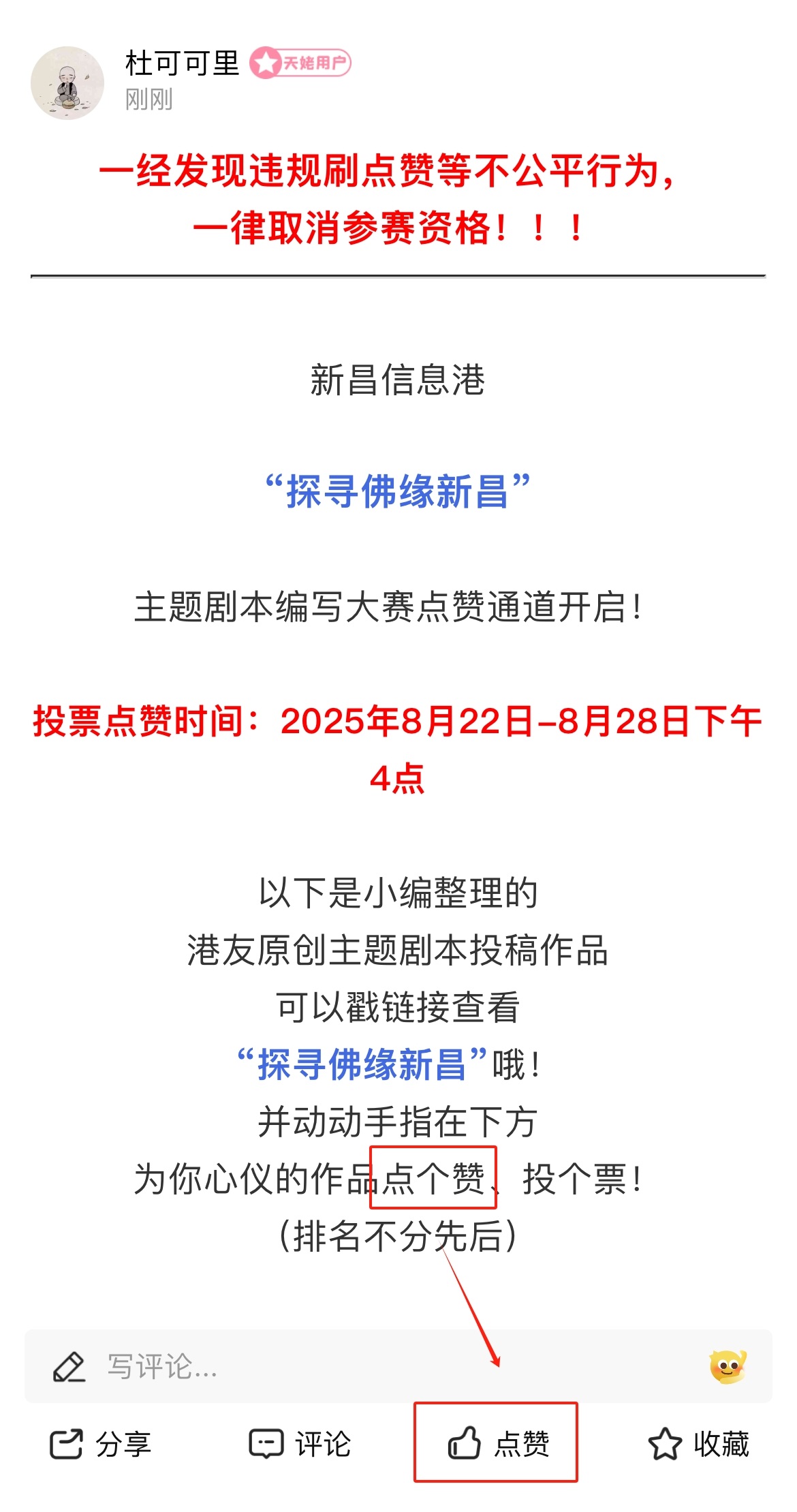Open the emoji picker in comment bar
The image size is (797, 1512).
[x=727, y=1366]
